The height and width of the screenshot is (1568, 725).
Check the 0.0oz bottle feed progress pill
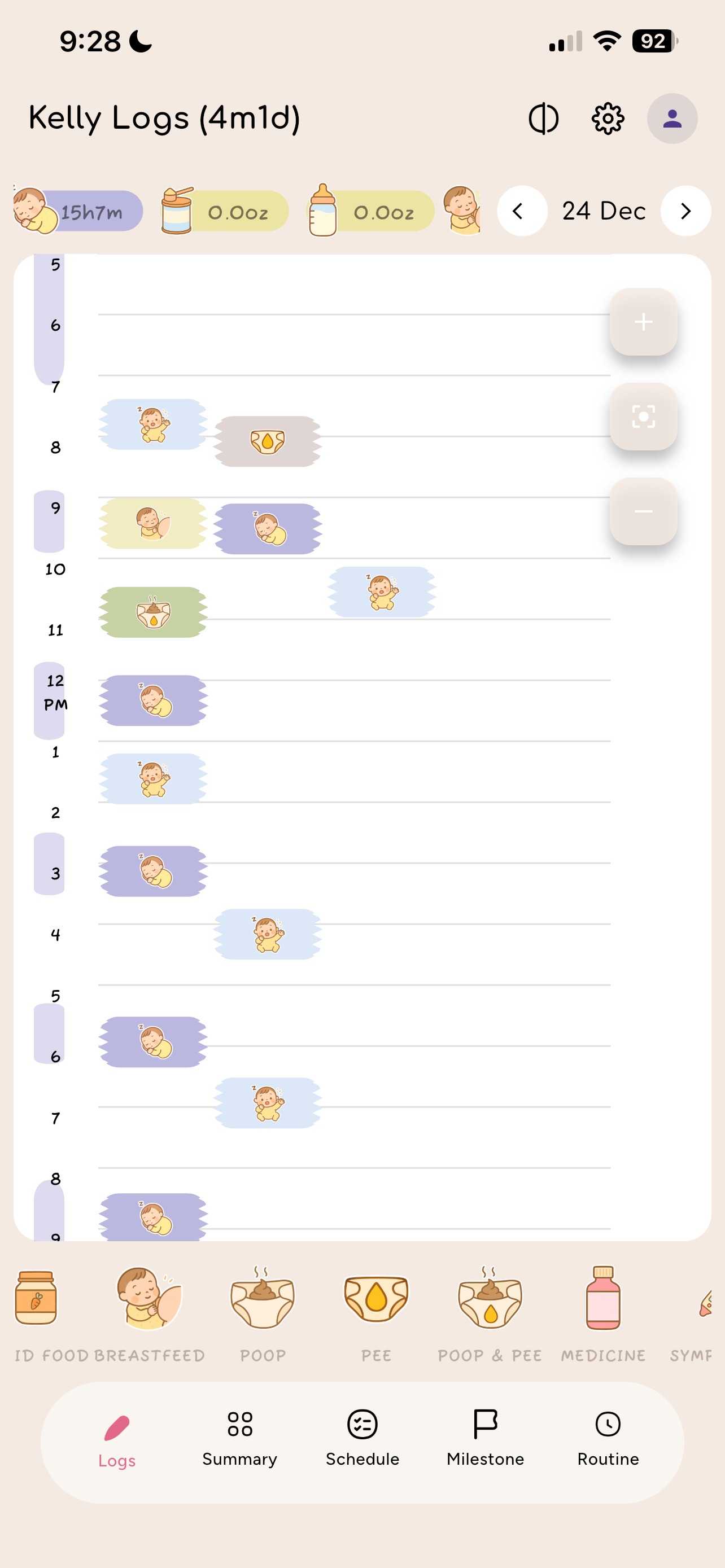[368, 211]
